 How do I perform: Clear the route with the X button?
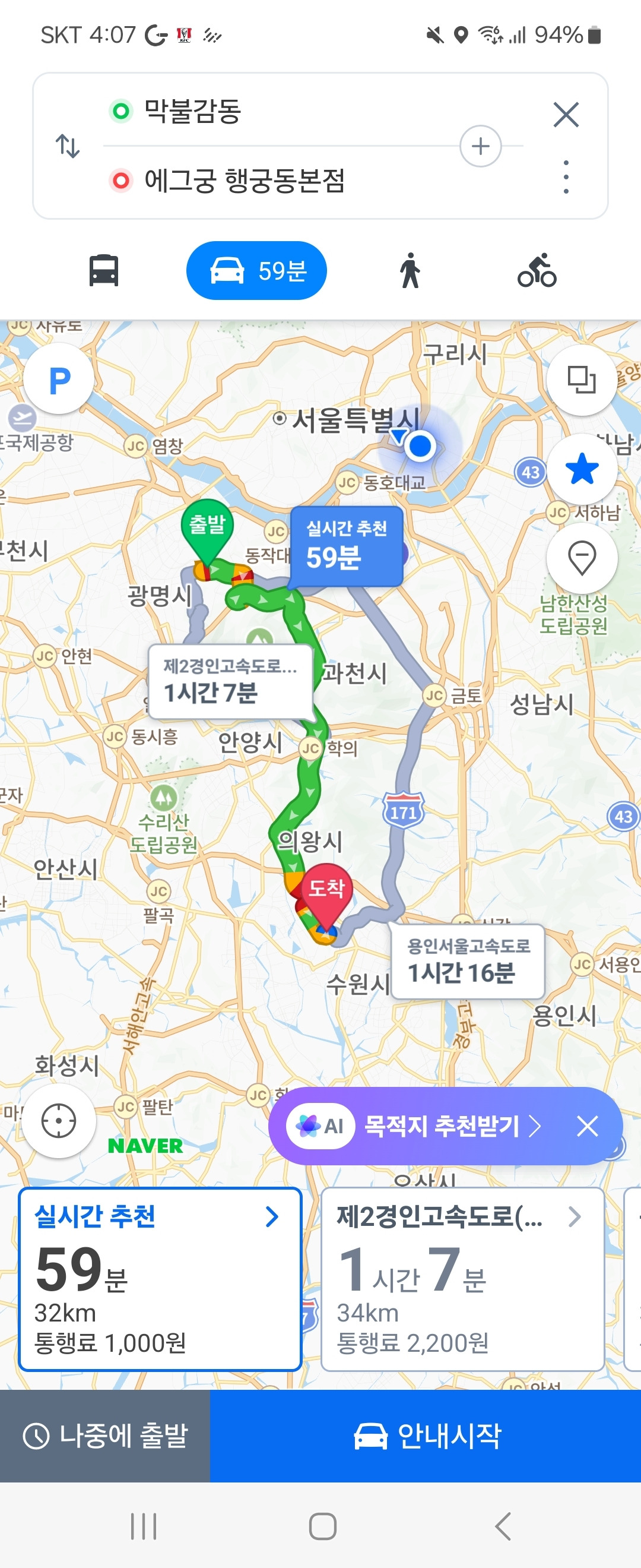[565, 115]
